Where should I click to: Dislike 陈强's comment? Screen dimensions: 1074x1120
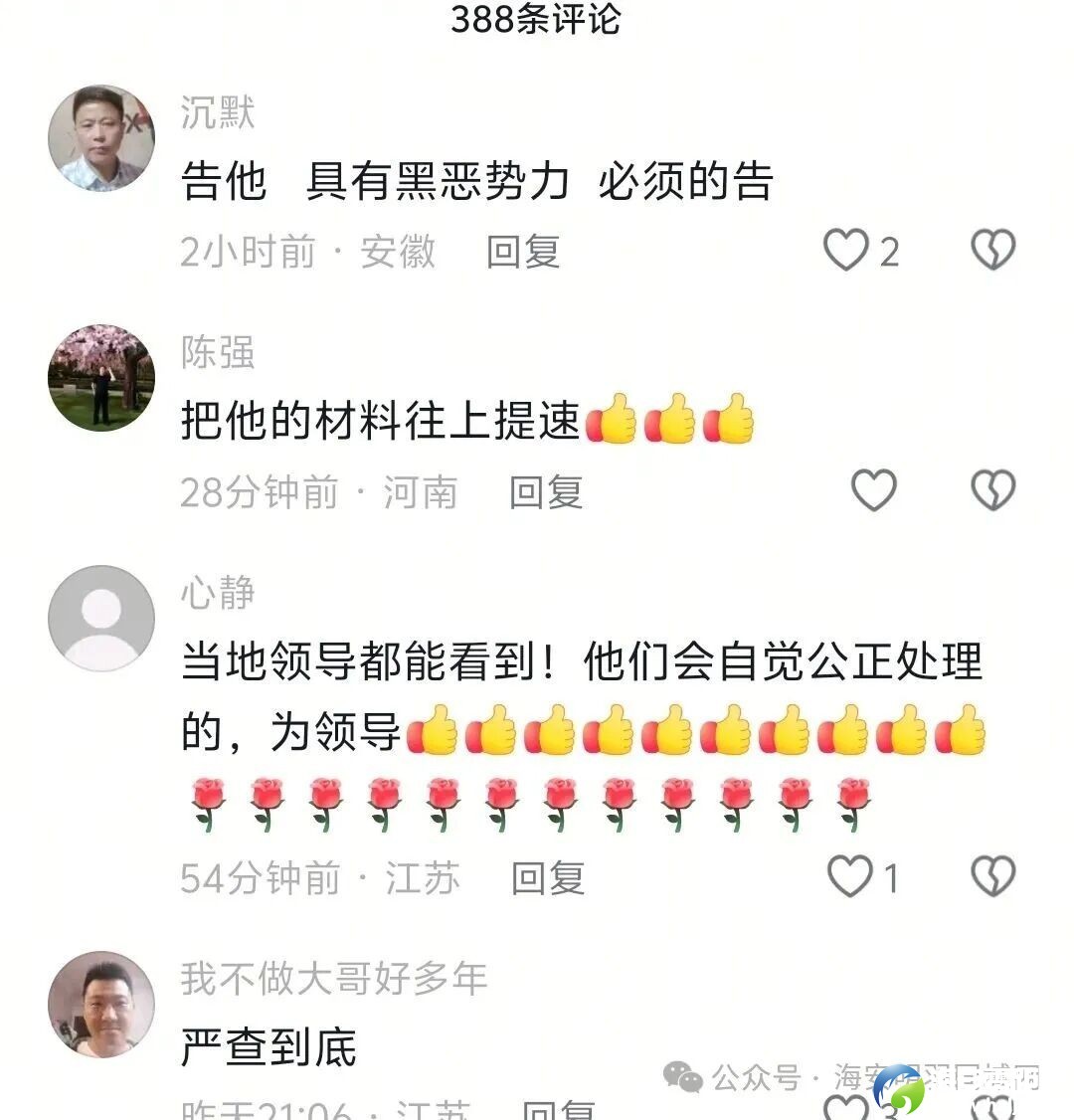pos(992,490)
